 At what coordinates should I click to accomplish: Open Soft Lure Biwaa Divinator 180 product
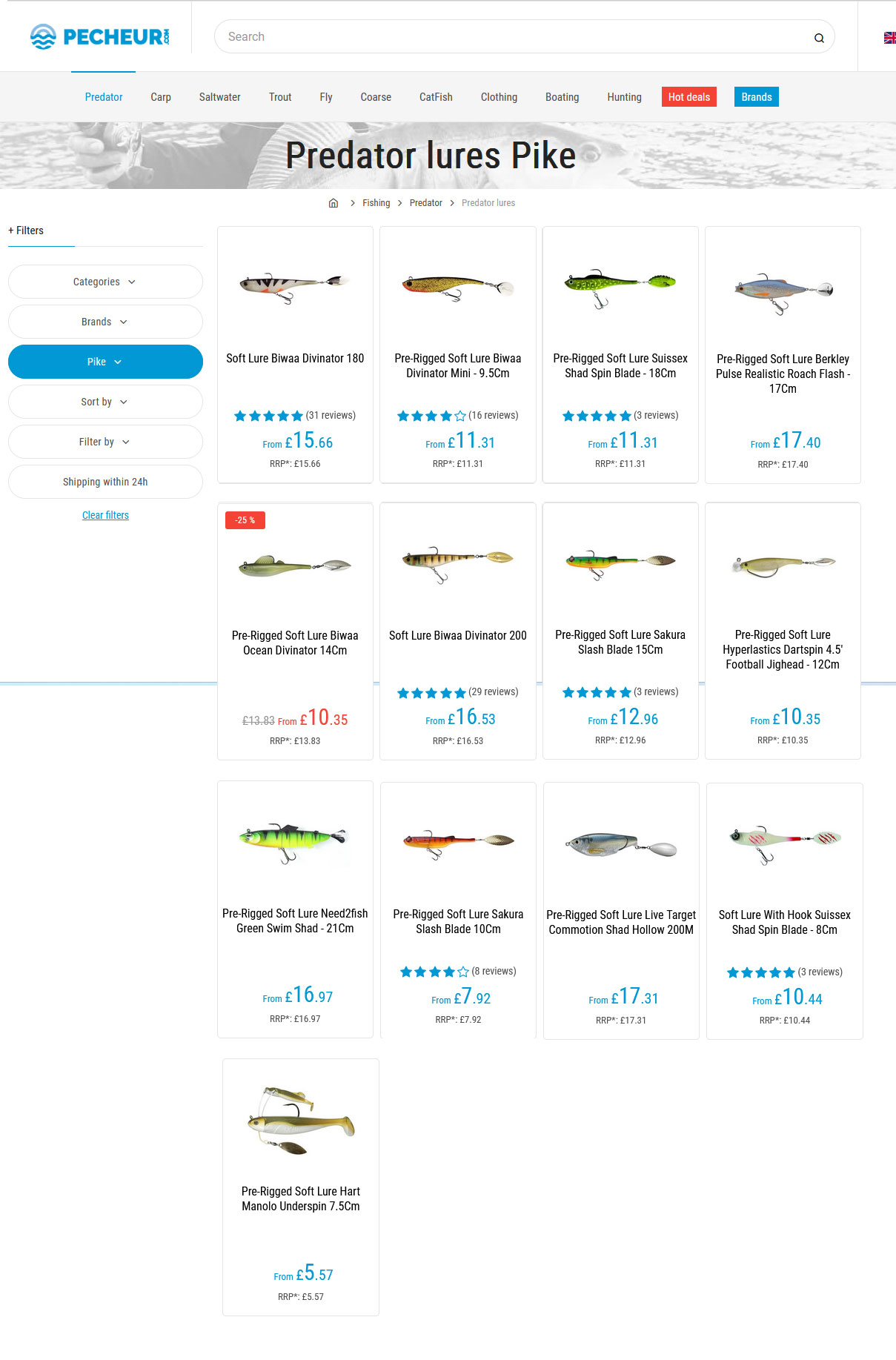tap(295, 359)
